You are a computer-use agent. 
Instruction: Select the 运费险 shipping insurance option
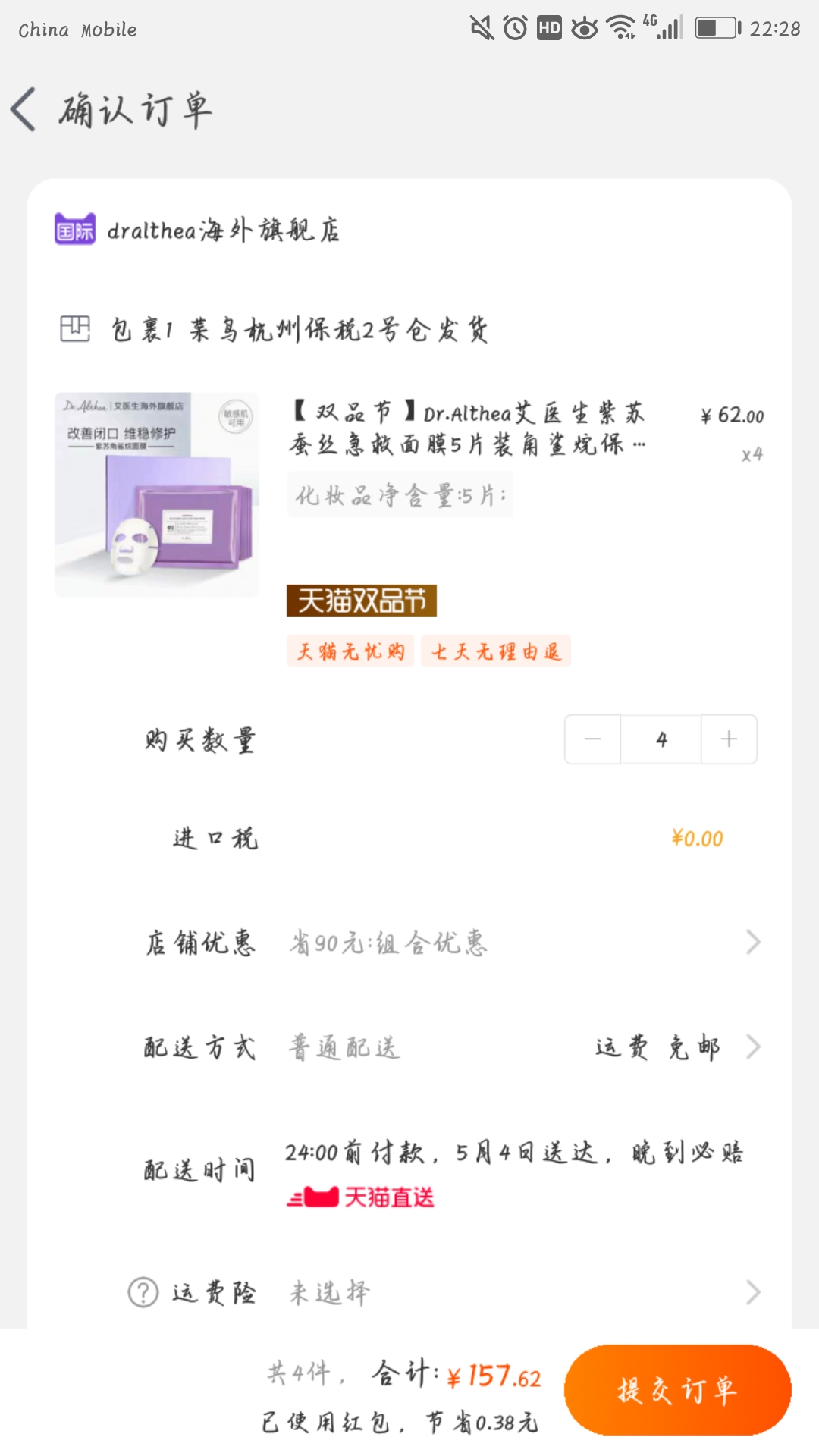(x=453, y=1292)
